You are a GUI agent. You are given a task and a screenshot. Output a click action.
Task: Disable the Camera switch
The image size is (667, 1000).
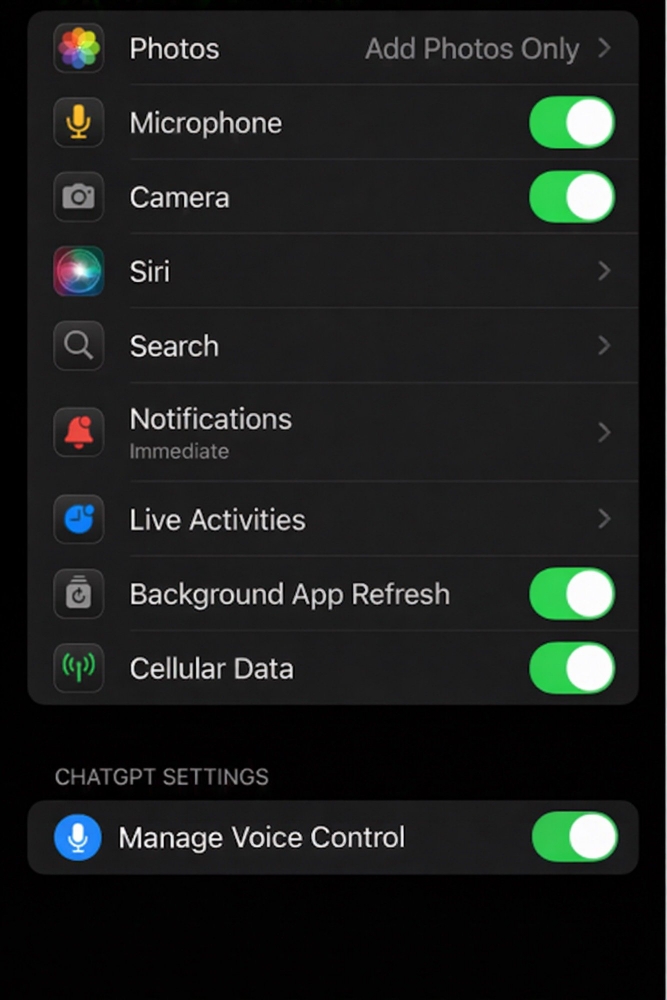572,197
